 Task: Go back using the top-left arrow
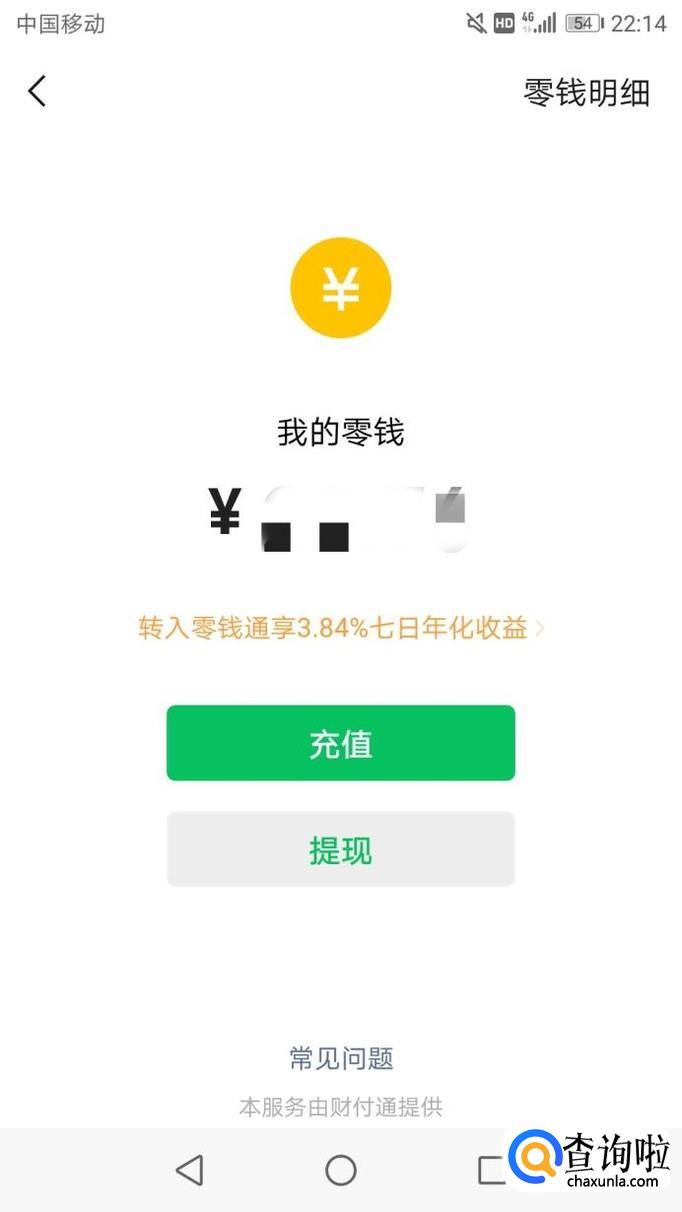click(x=37, y=92)
